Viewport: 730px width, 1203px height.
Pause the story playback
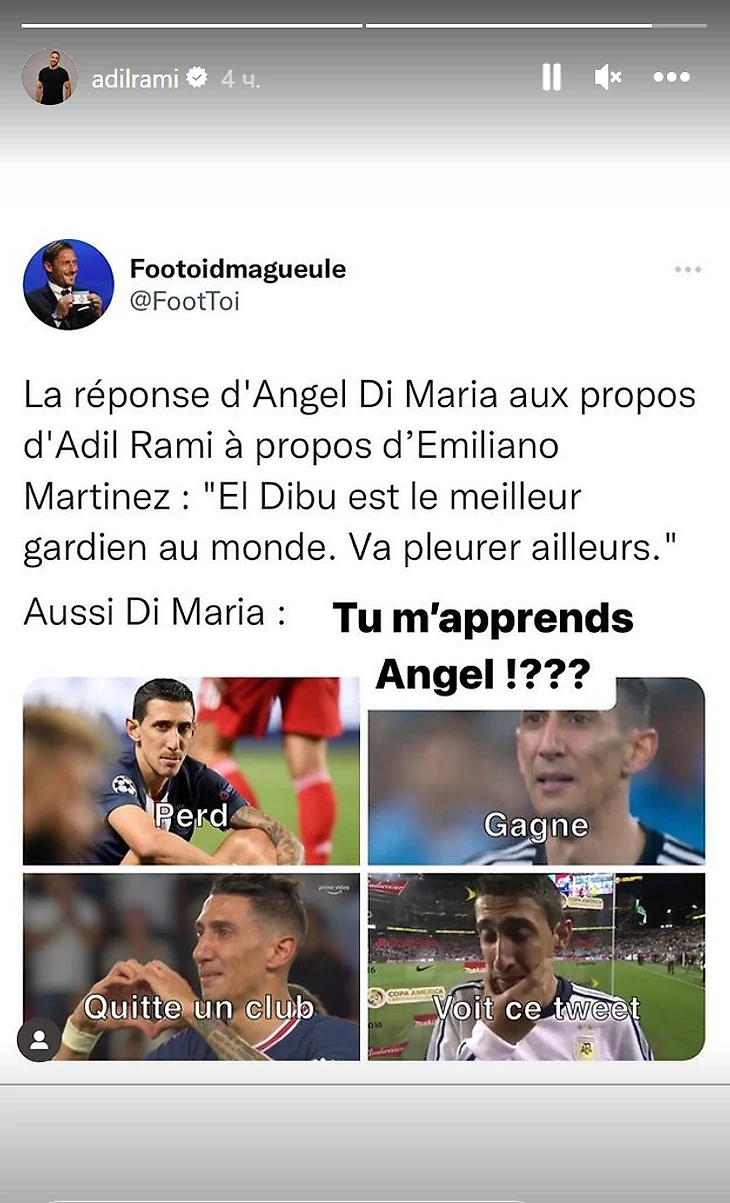point(551,77)
